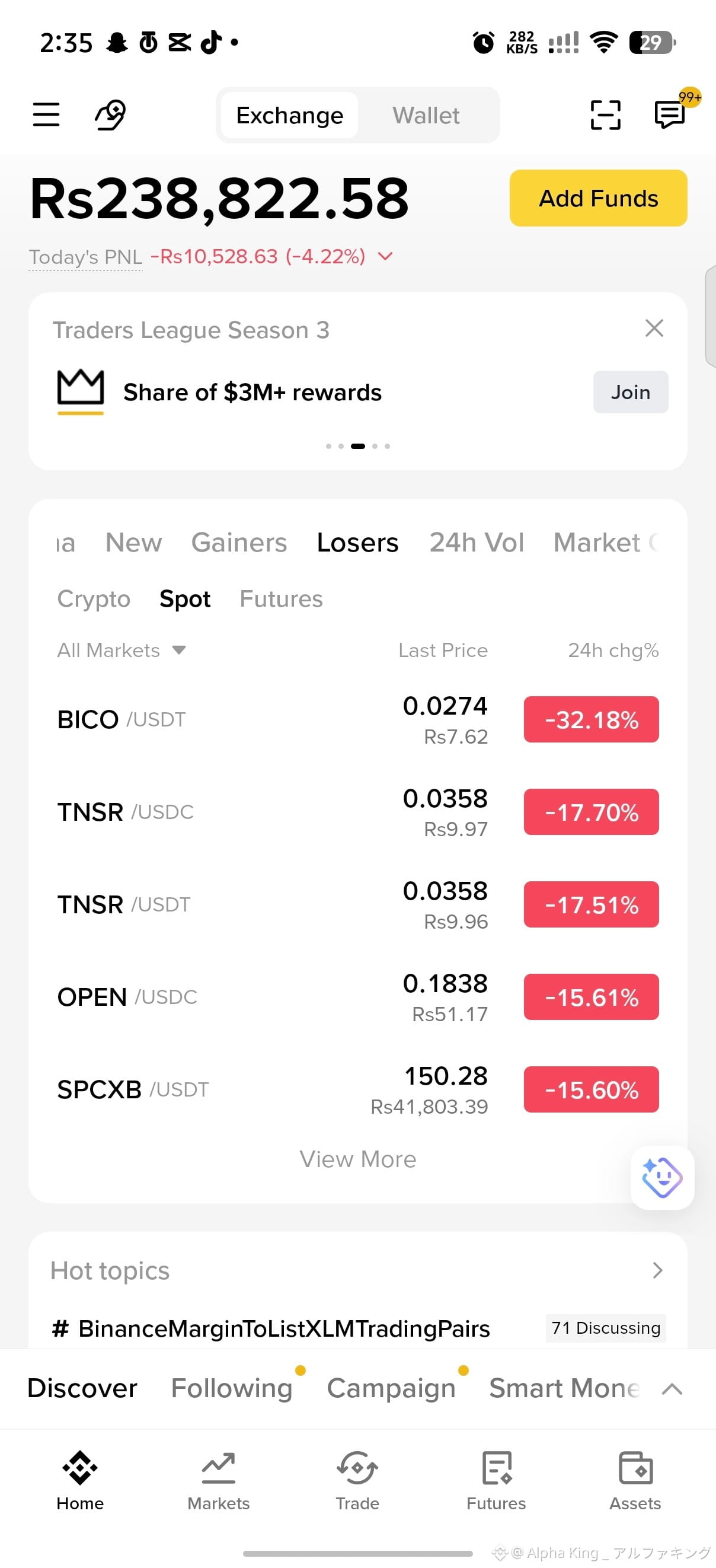Image resolution: width=716 pixels, height=1568 pixels.
Task: Tap Add Funds button
Action: point(599,199)
